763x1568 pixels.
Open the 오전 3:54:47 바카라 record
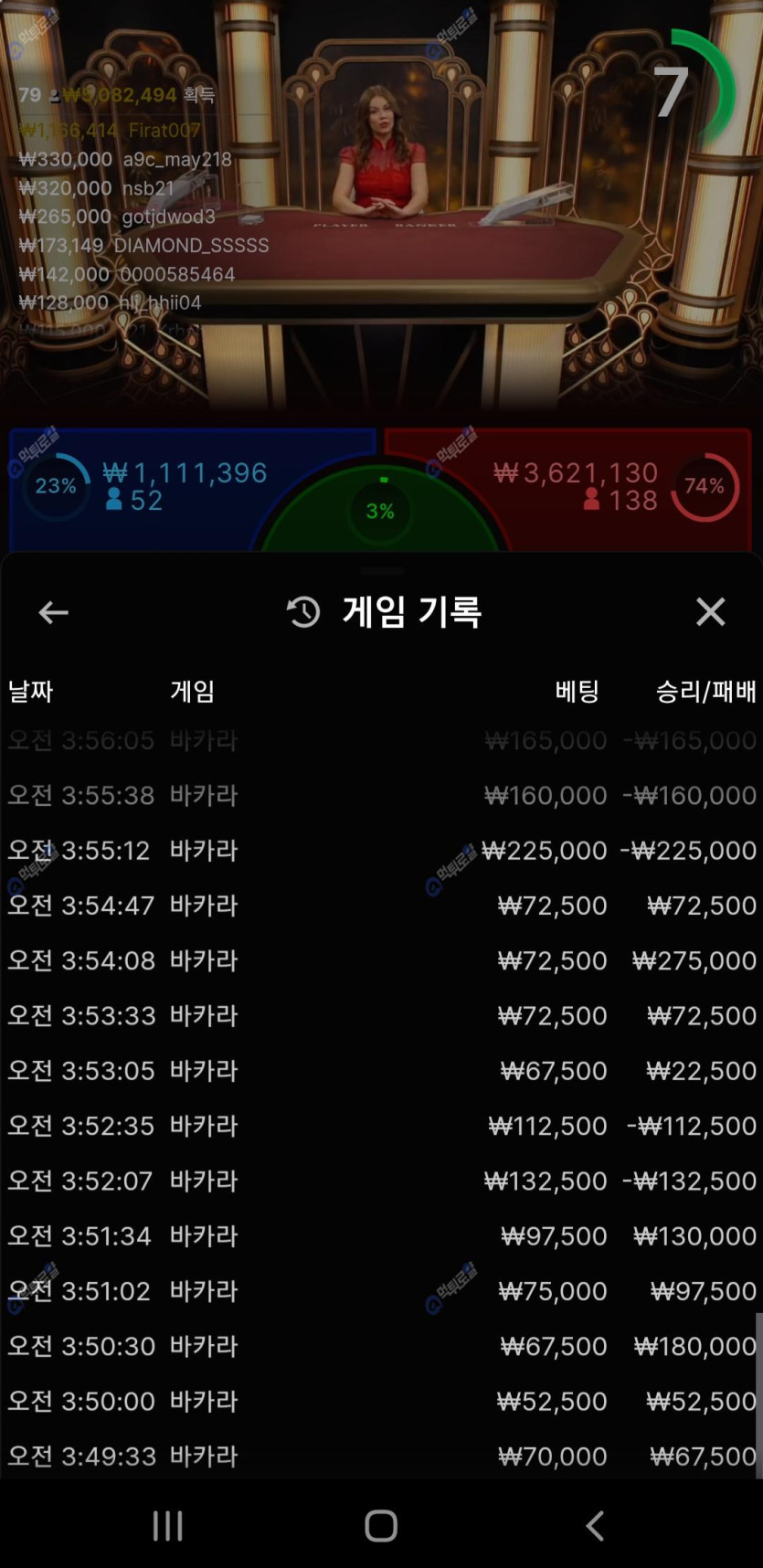click(x=381, y=906)
